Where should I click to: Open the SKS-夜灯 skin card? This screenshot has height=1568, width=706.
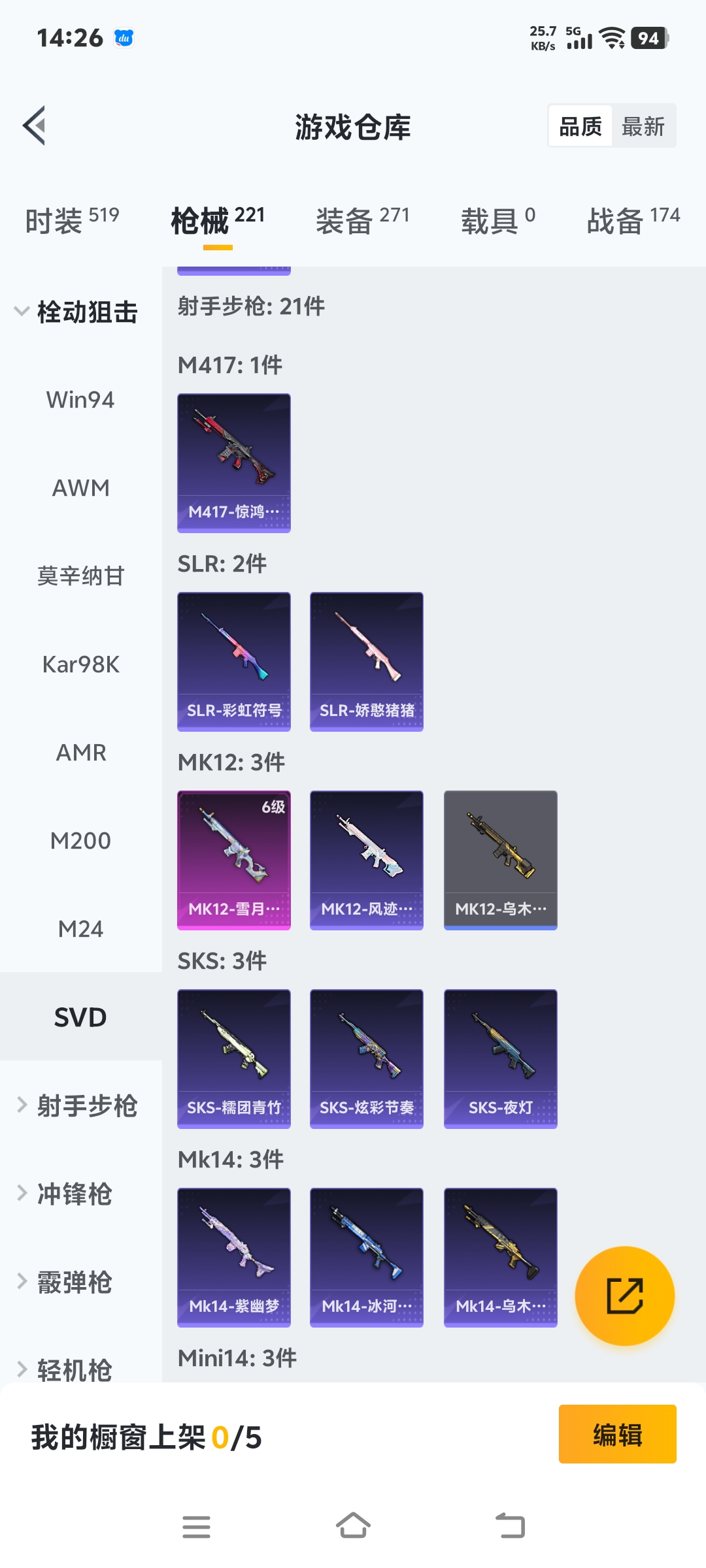500,1058
